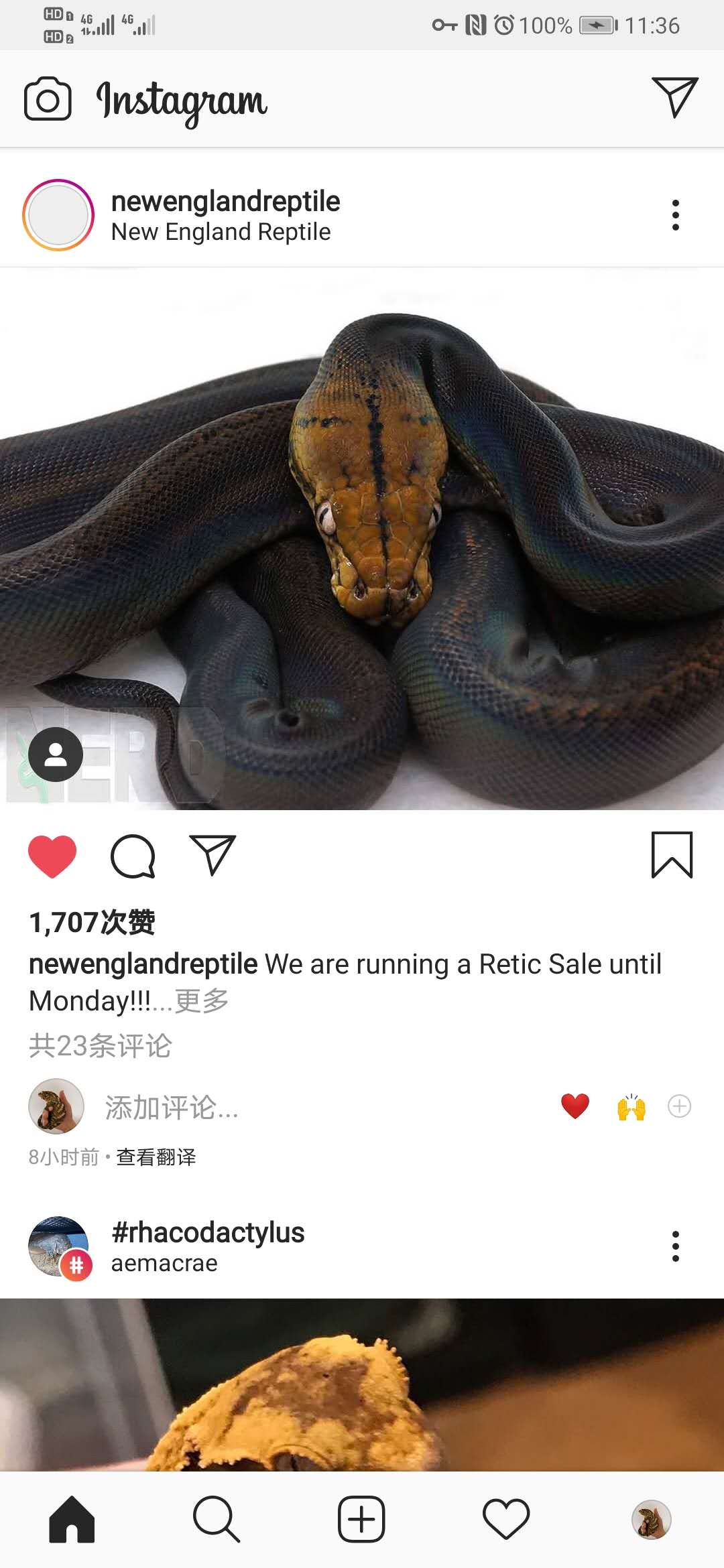Screen dimensions: 724x1568
Task: Open newenglandreptile's story avatar
Action: (58, 215)
